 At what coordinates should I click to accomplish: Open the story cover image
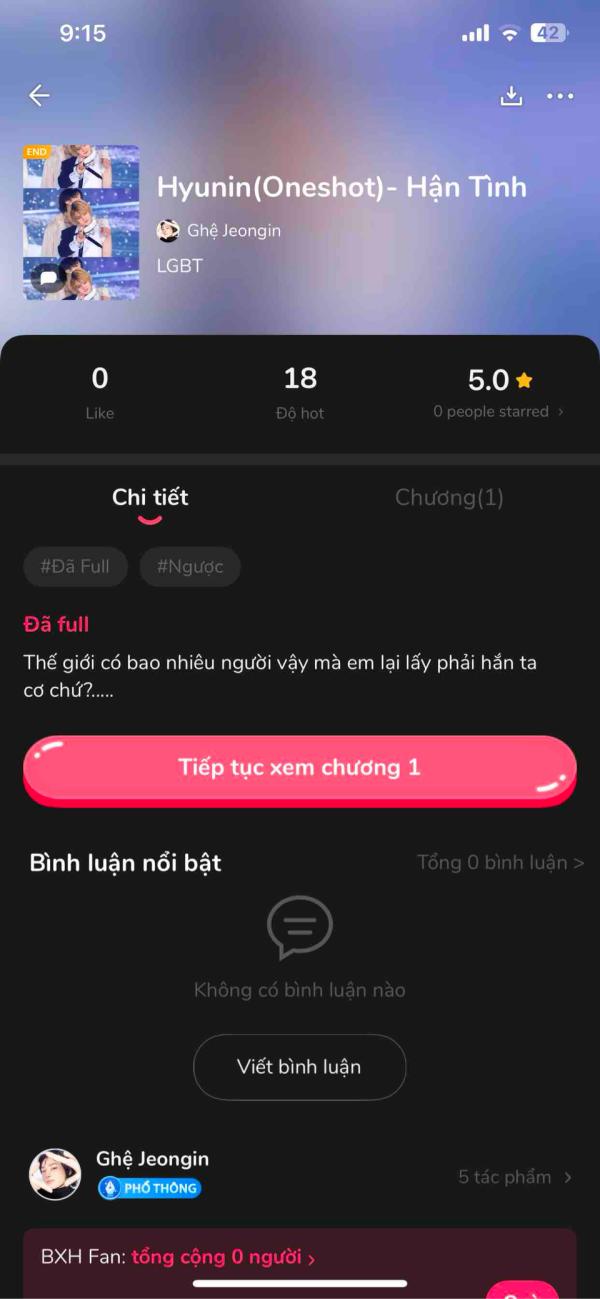pyautogui.click(x=81, y=222)
